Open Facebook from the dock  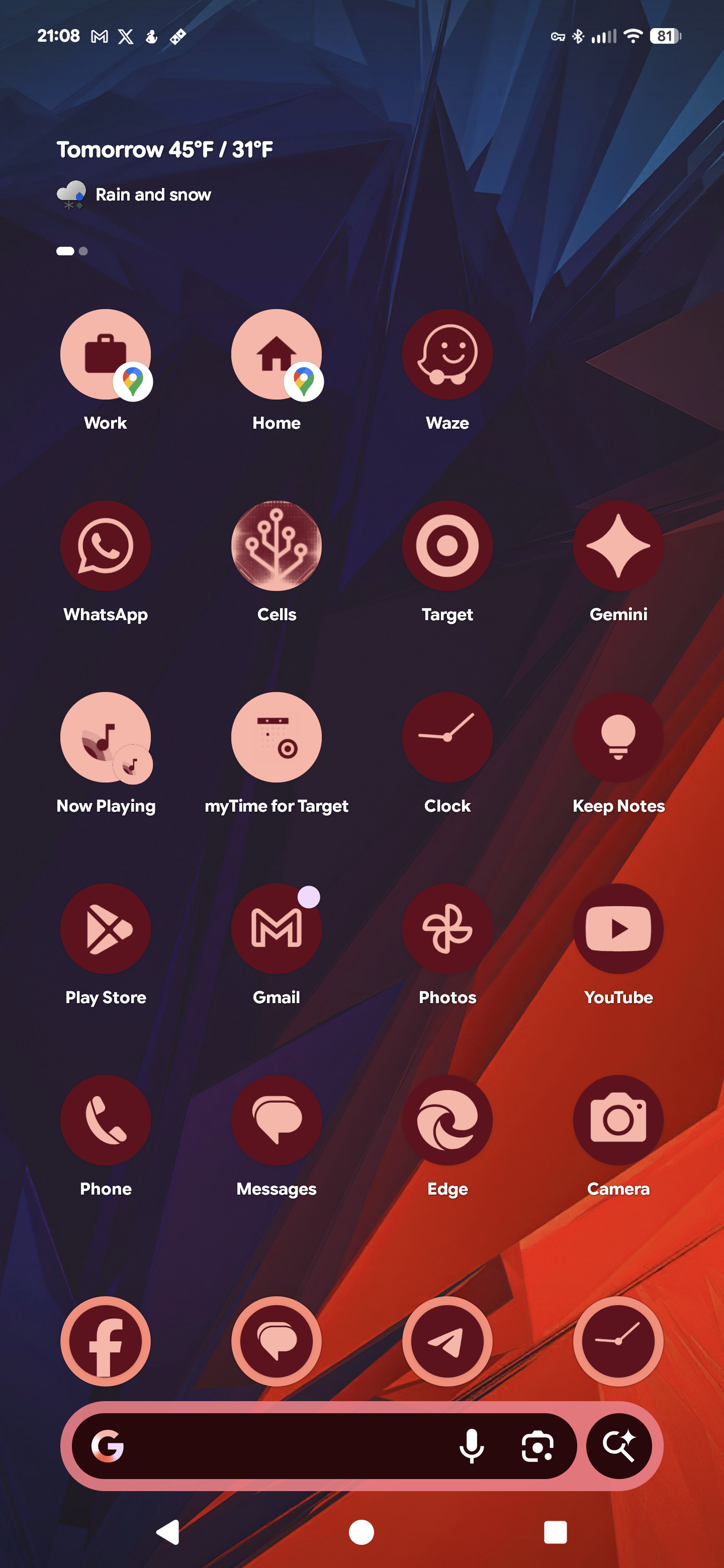point(106,1341)
